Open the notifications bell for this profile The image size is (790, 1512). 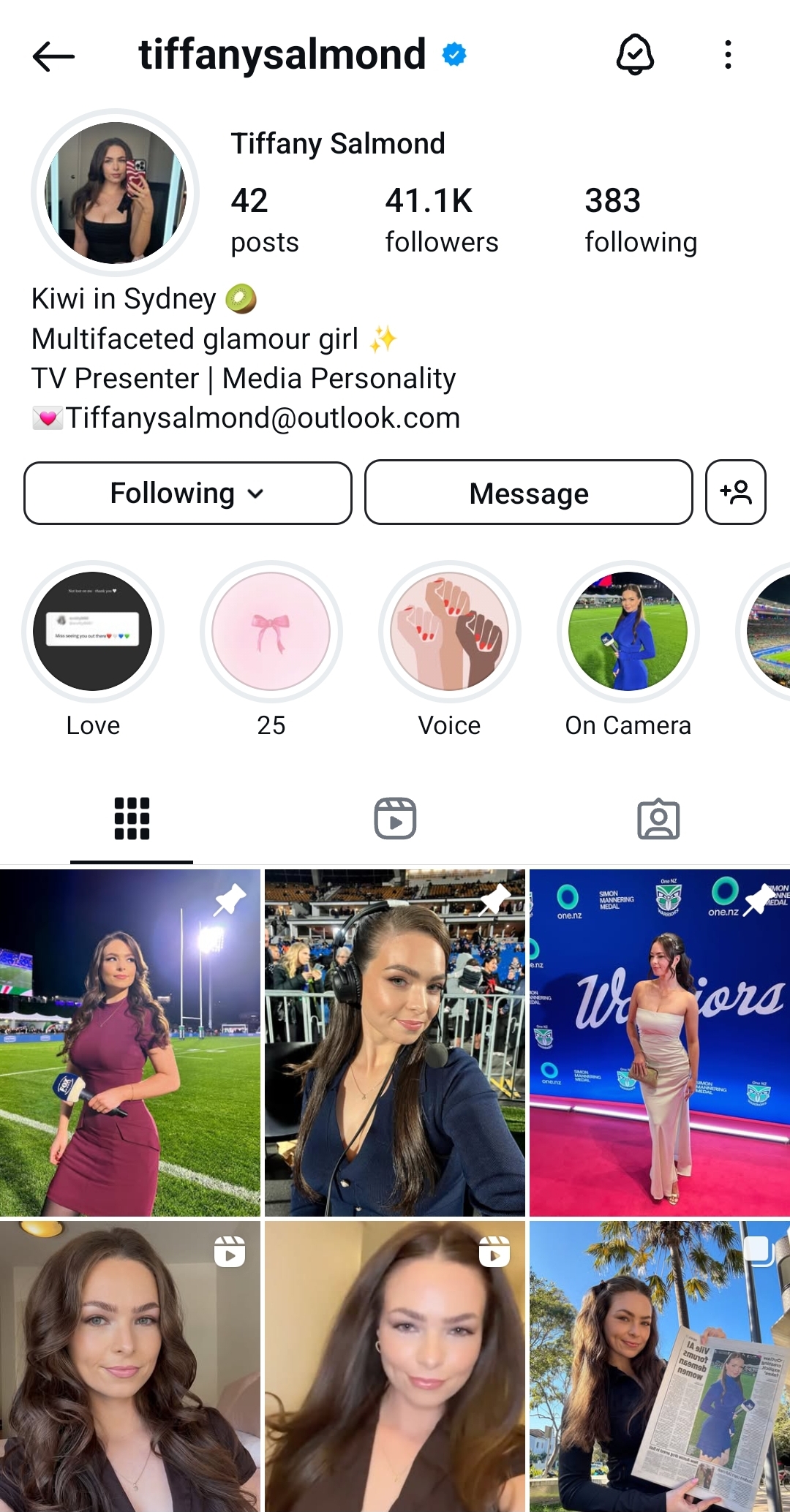coord(635,55)
